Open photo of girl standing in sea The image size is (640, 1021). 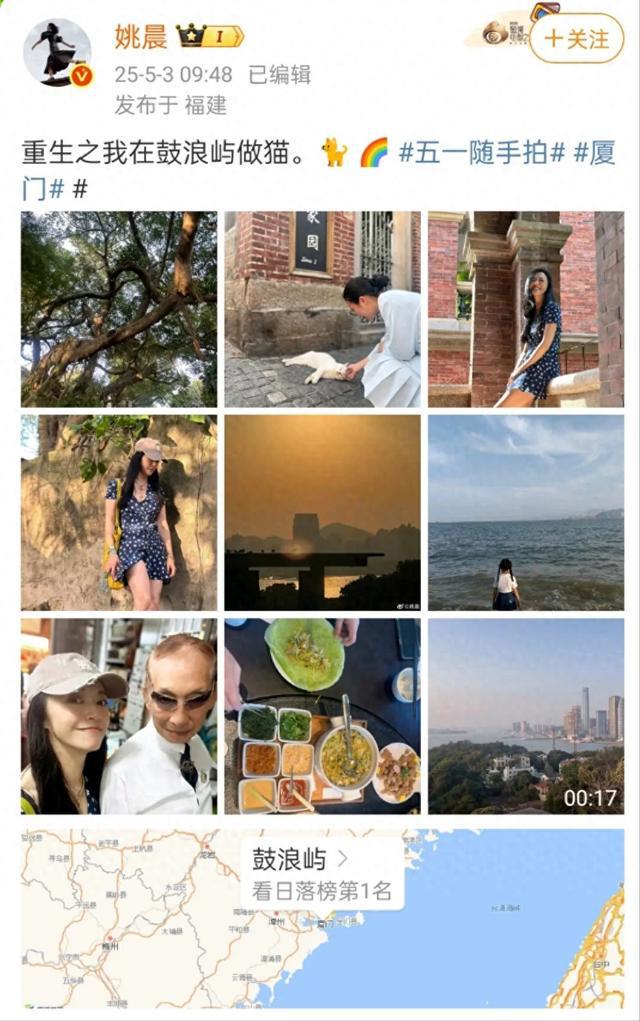pyautogui.click(x=525, y=512)
